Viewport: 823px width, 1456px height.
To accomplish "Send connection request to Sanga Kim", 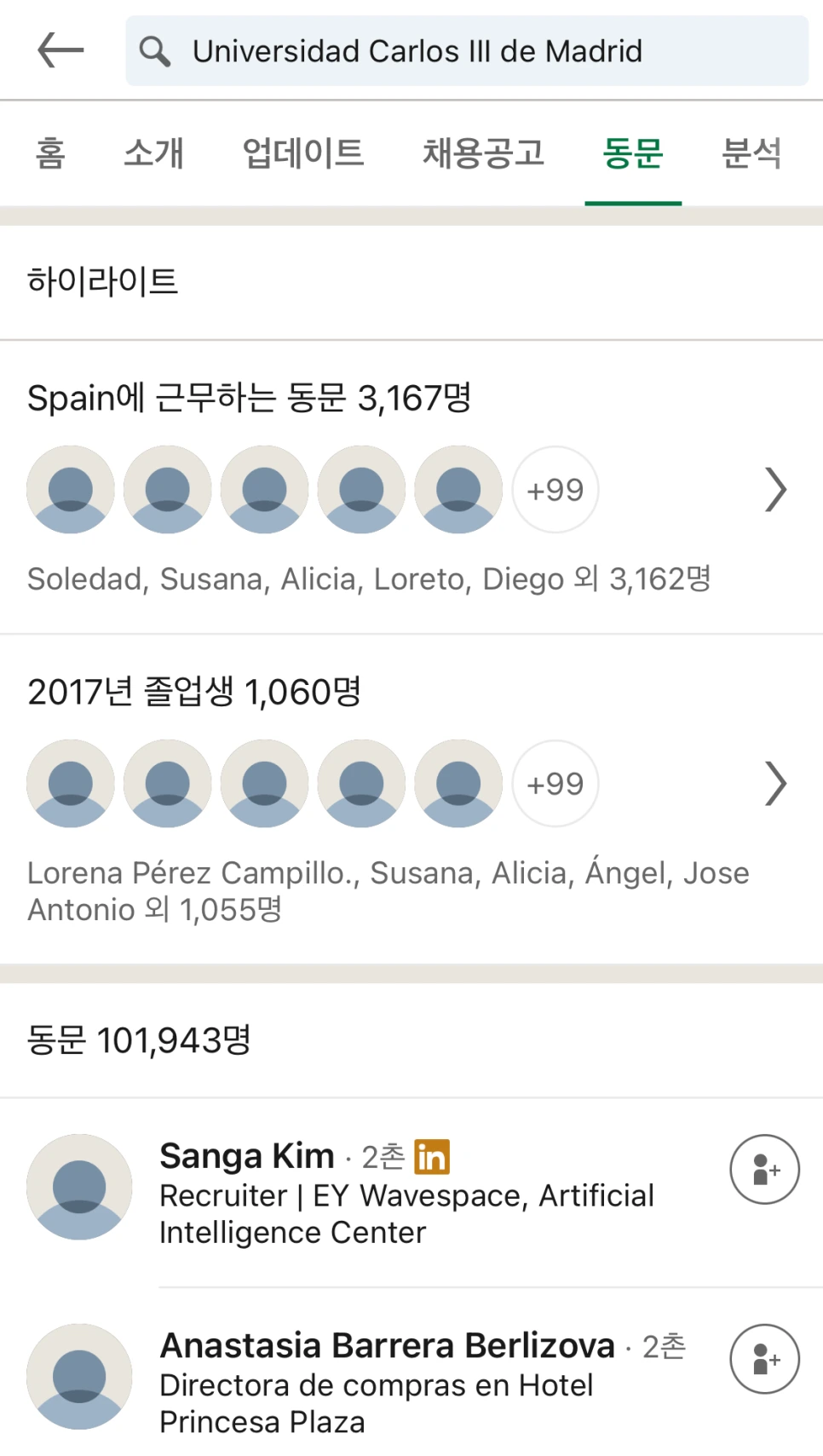I will click(x=764, y=1169).
